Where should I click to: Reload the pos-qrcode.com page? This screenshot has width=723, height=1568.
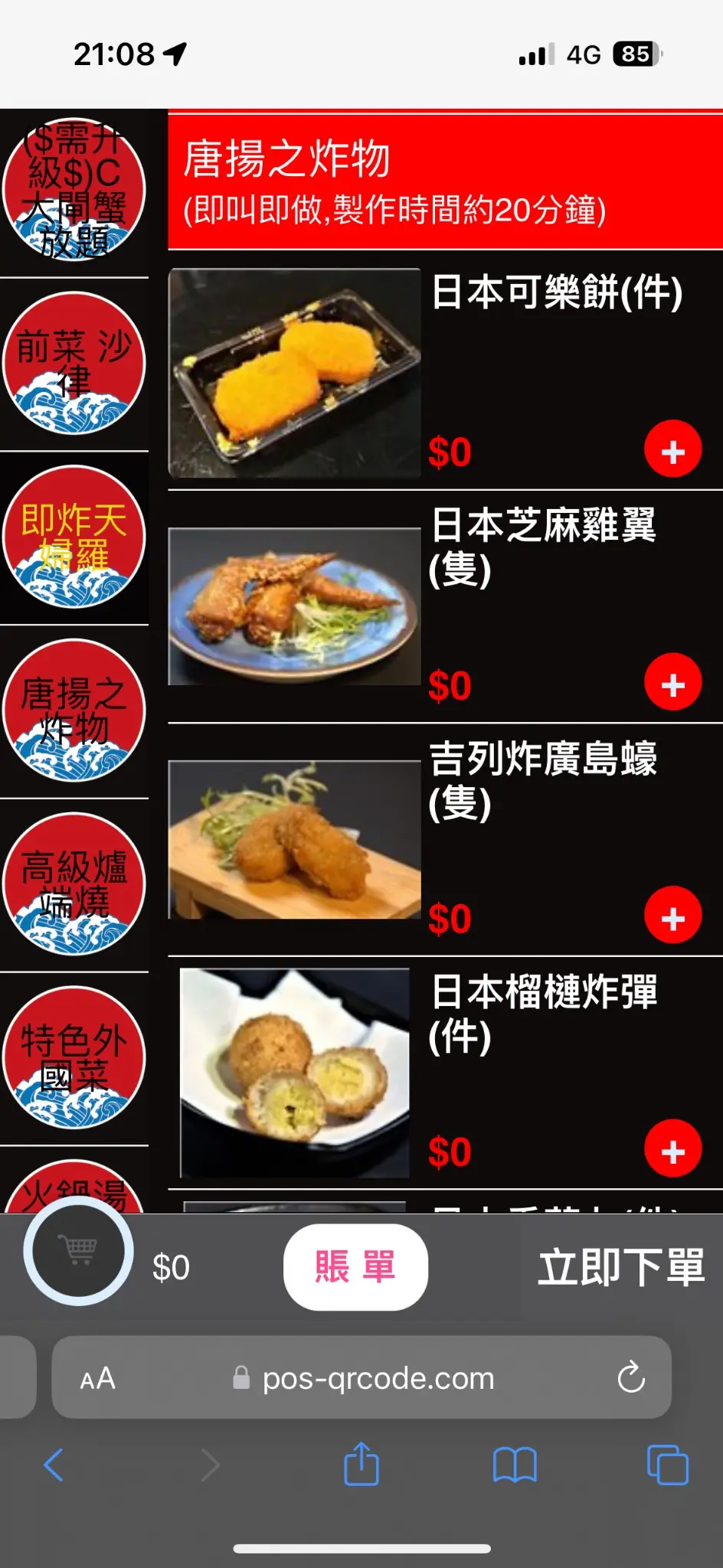pyautogui.click(x=631, y=1378)
